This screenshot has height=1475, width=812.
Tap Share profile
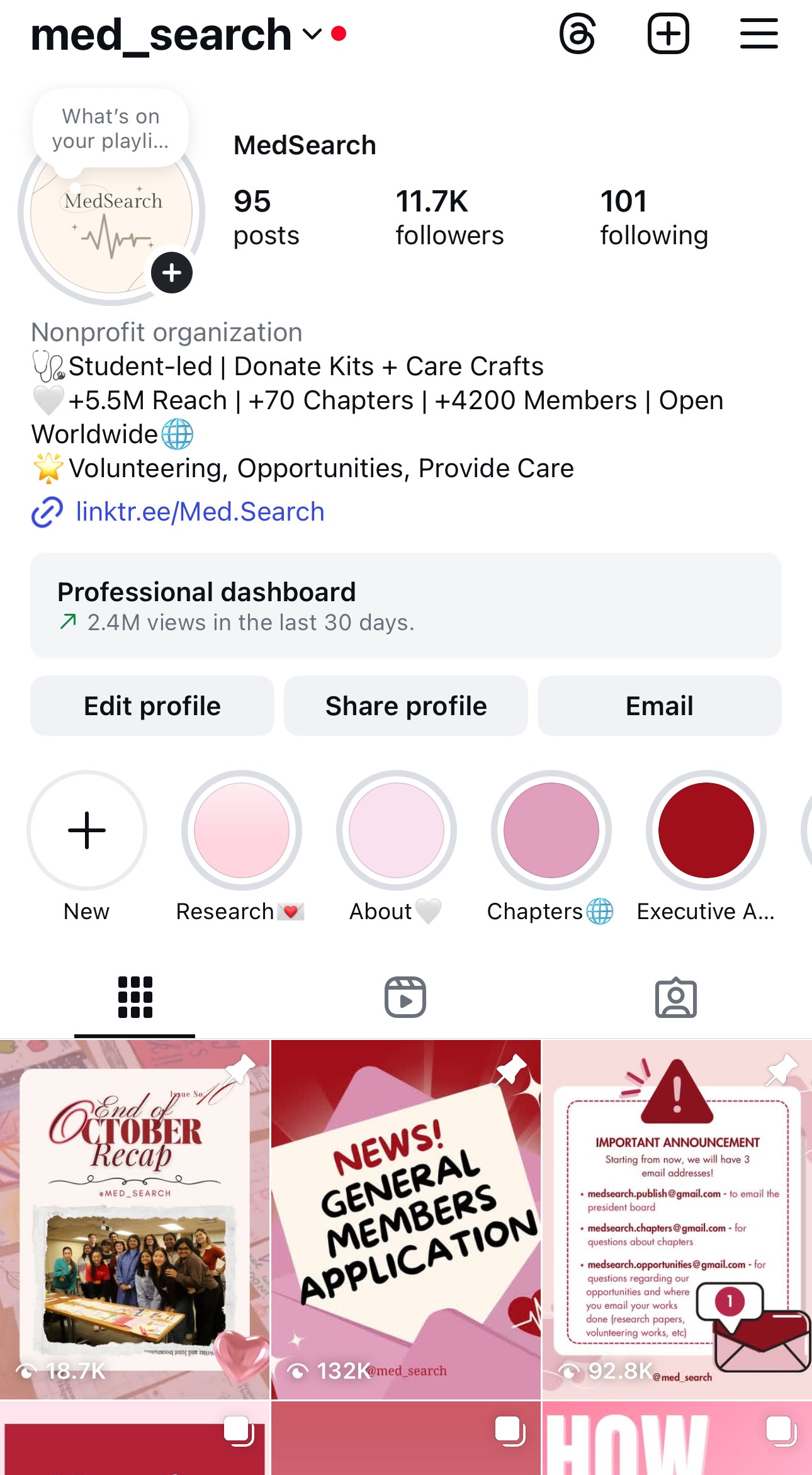[x=406, y=706]
